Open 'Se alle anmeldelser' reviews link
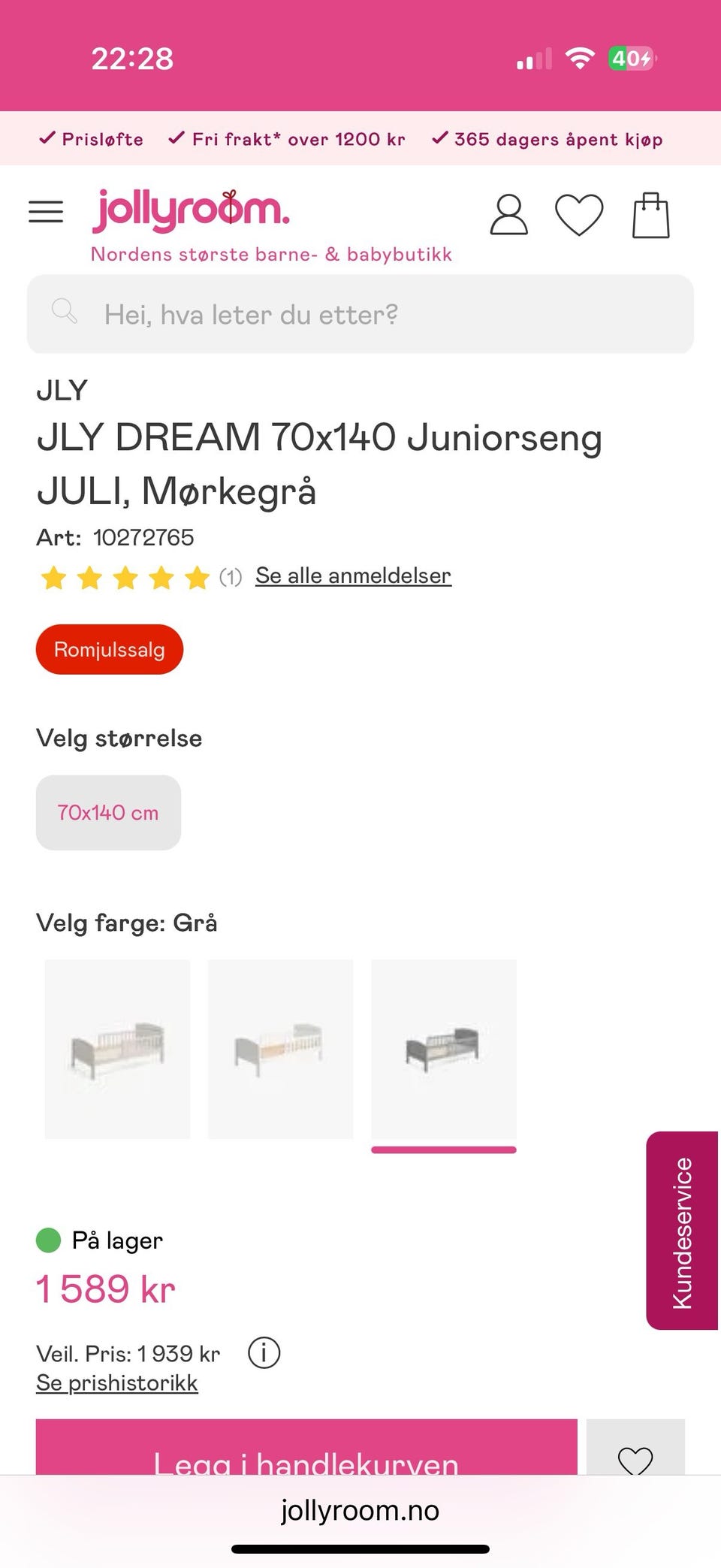 [353, 576]
